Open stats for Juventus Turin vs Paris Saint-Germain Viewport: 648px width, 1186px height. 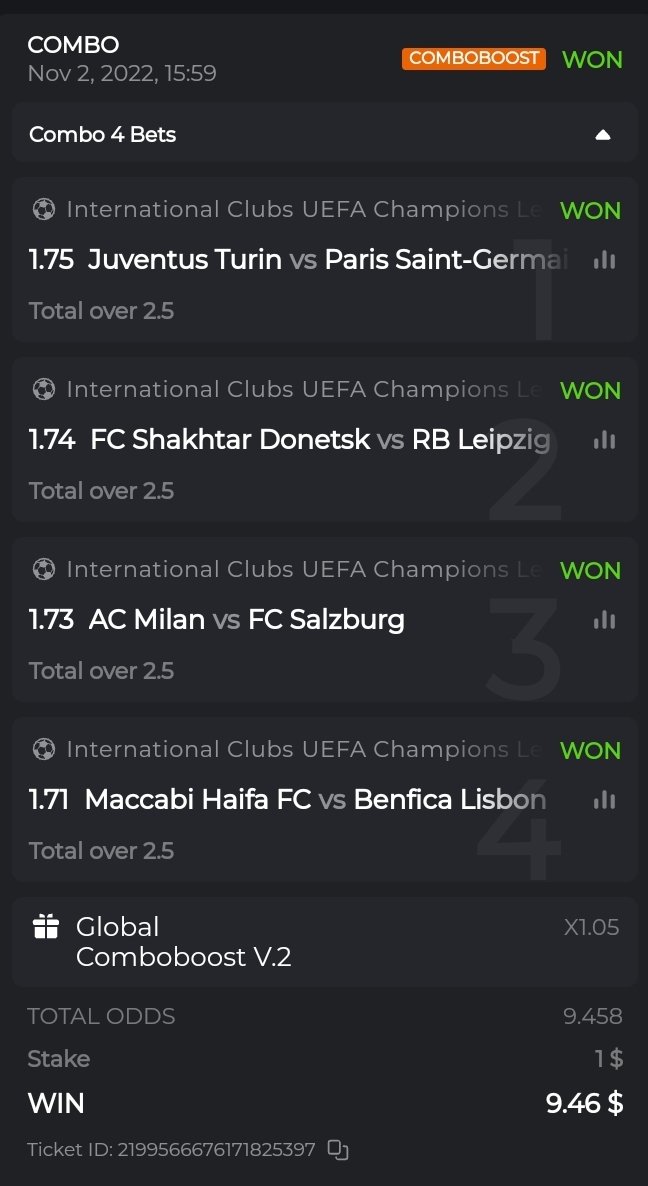[604, 260]
